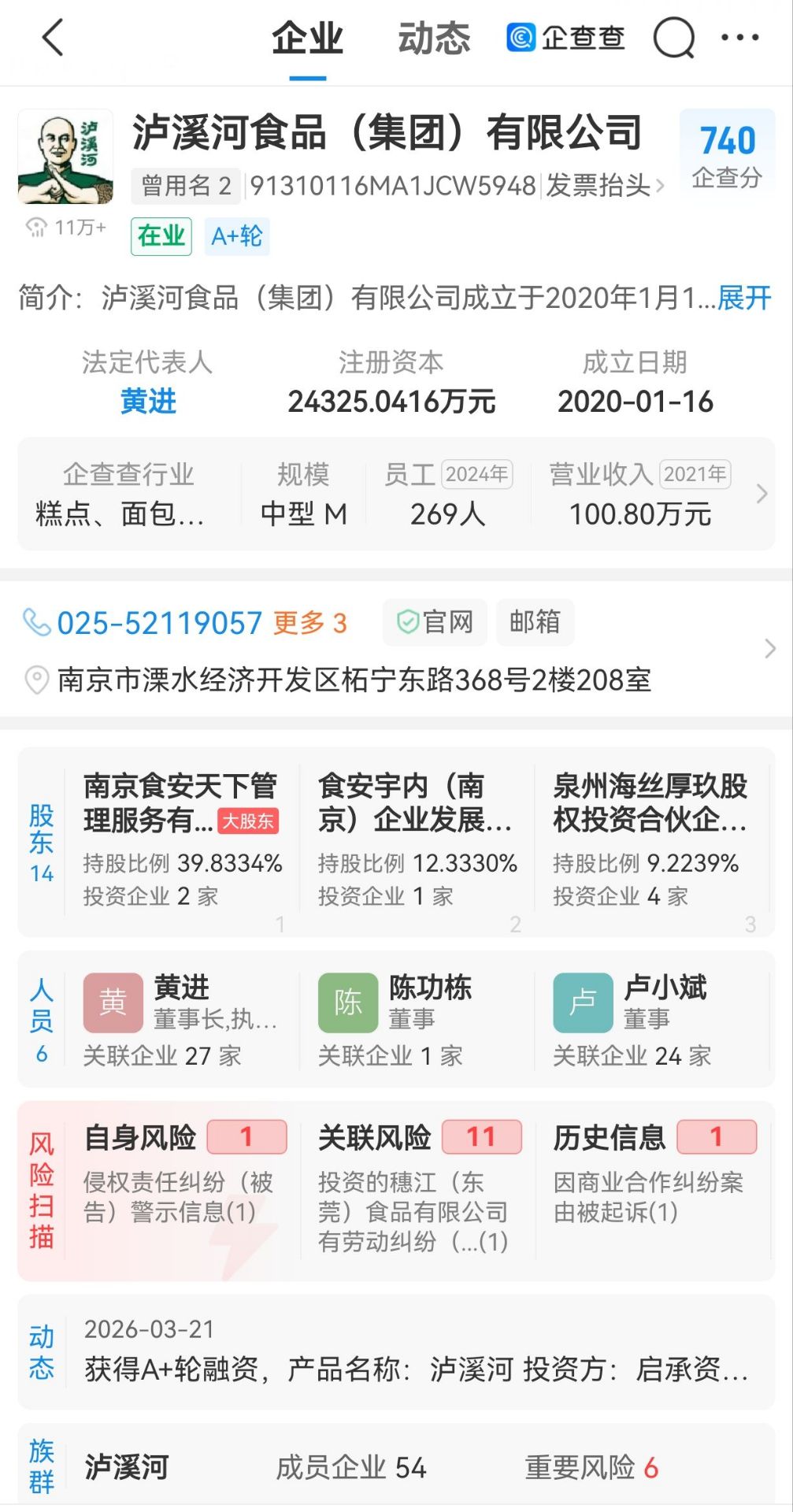This screenshot has width=793, height=1512.
Task: Go back with the top-left arrow
Action: pyautogui.click(x=52, y=38)
